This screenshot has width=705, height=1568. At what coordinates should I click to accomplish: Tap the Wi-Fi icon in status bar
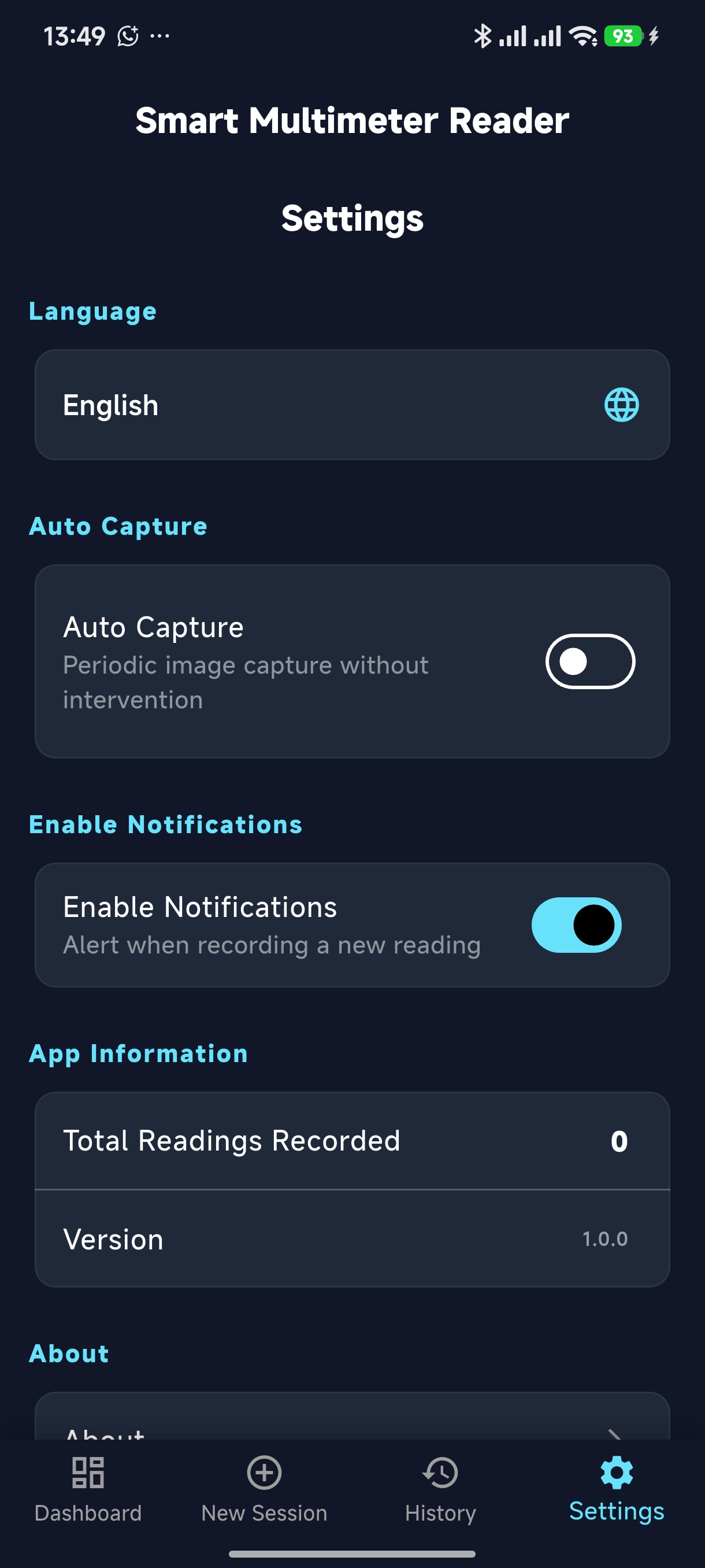(582, 36)
